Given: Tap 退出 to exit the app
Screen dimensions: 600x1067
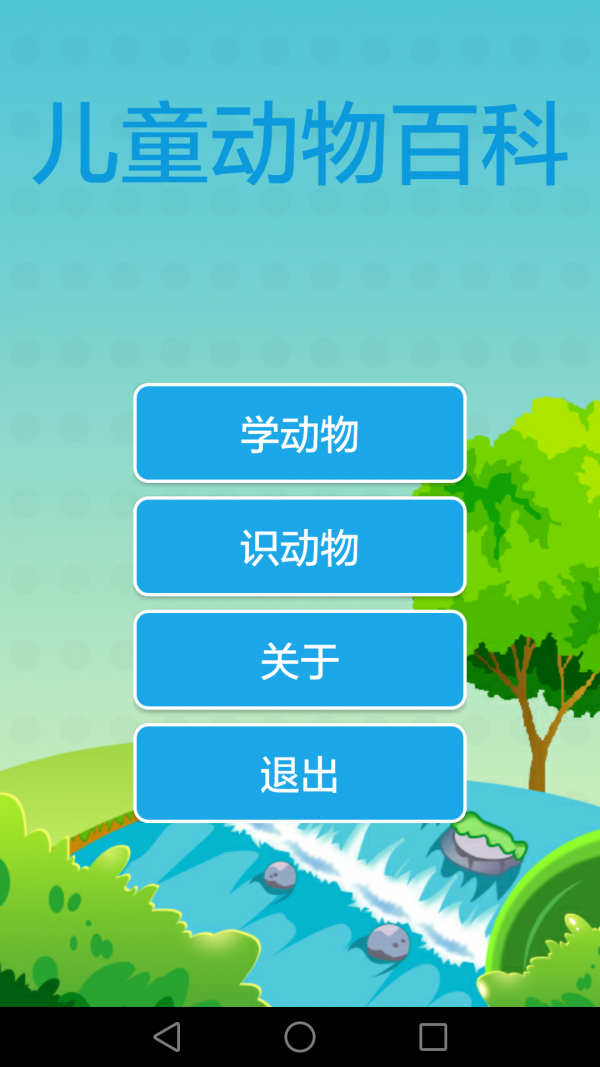Looking at the screenshot, I should tap(300, 773).
